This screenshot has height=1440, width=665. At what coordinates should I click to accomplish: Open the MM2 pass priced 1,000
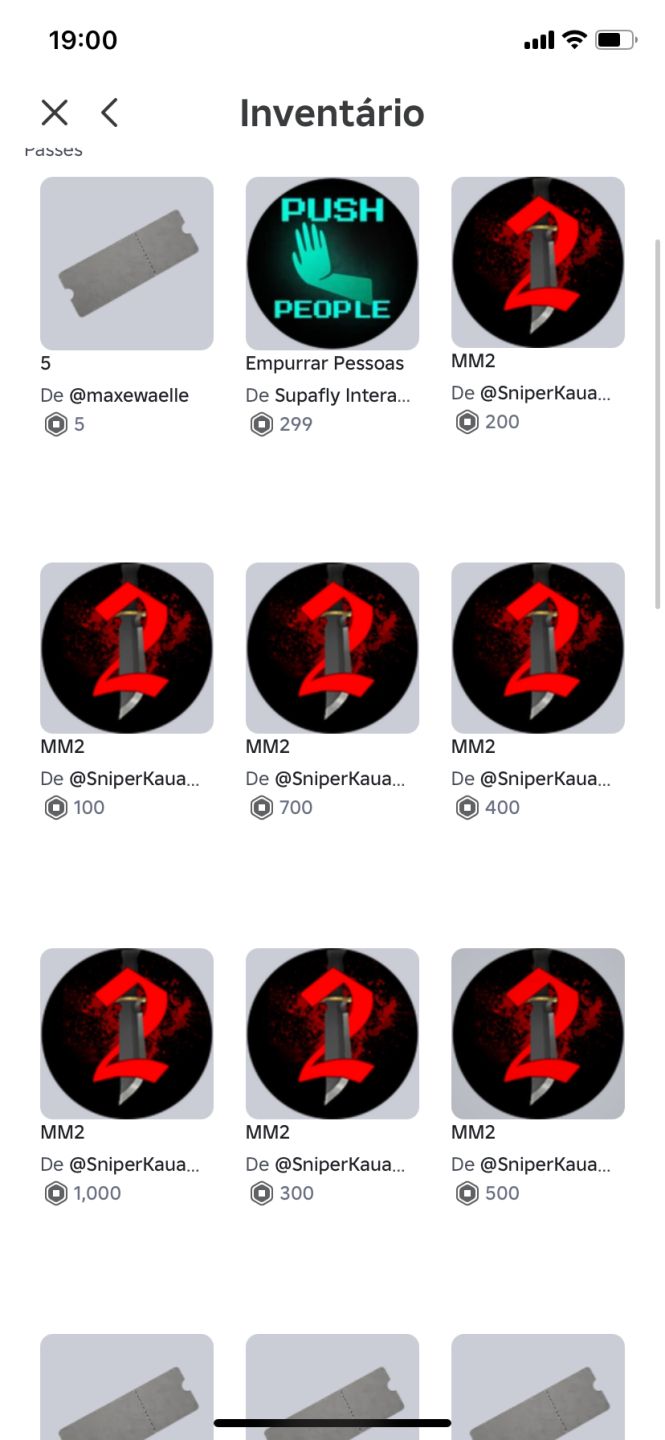tap(127, 1033)
